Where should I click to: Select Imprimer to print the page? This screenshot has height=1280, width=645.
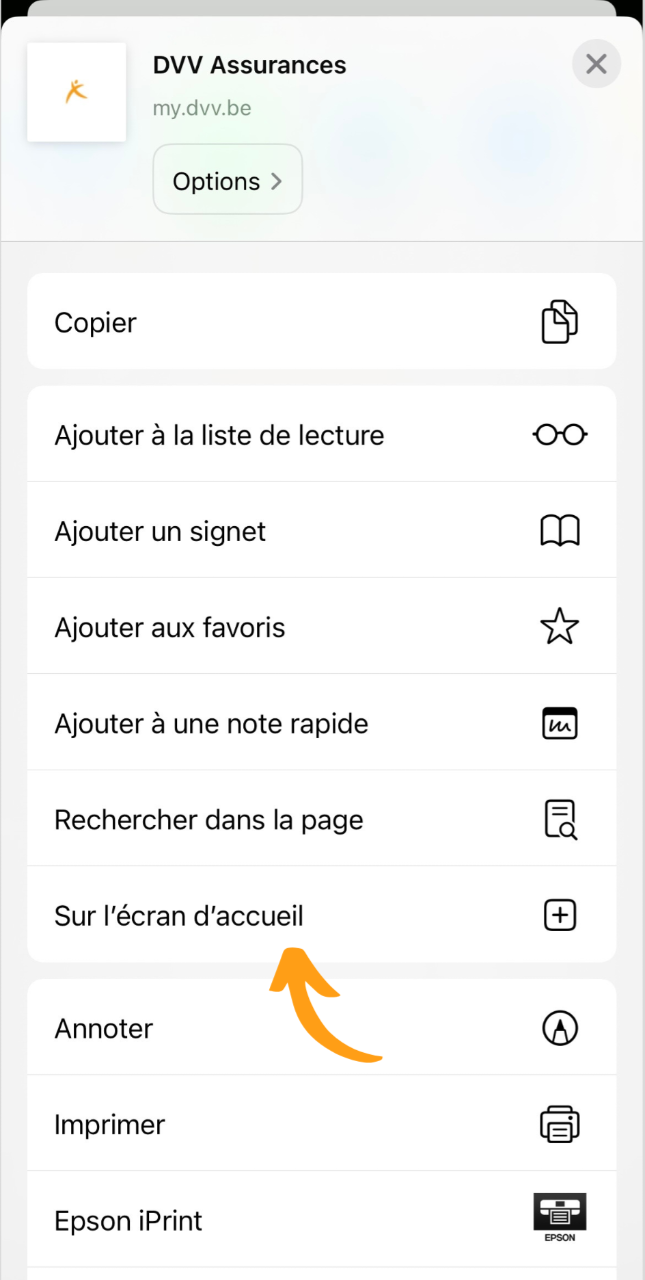coord(321,1124)
